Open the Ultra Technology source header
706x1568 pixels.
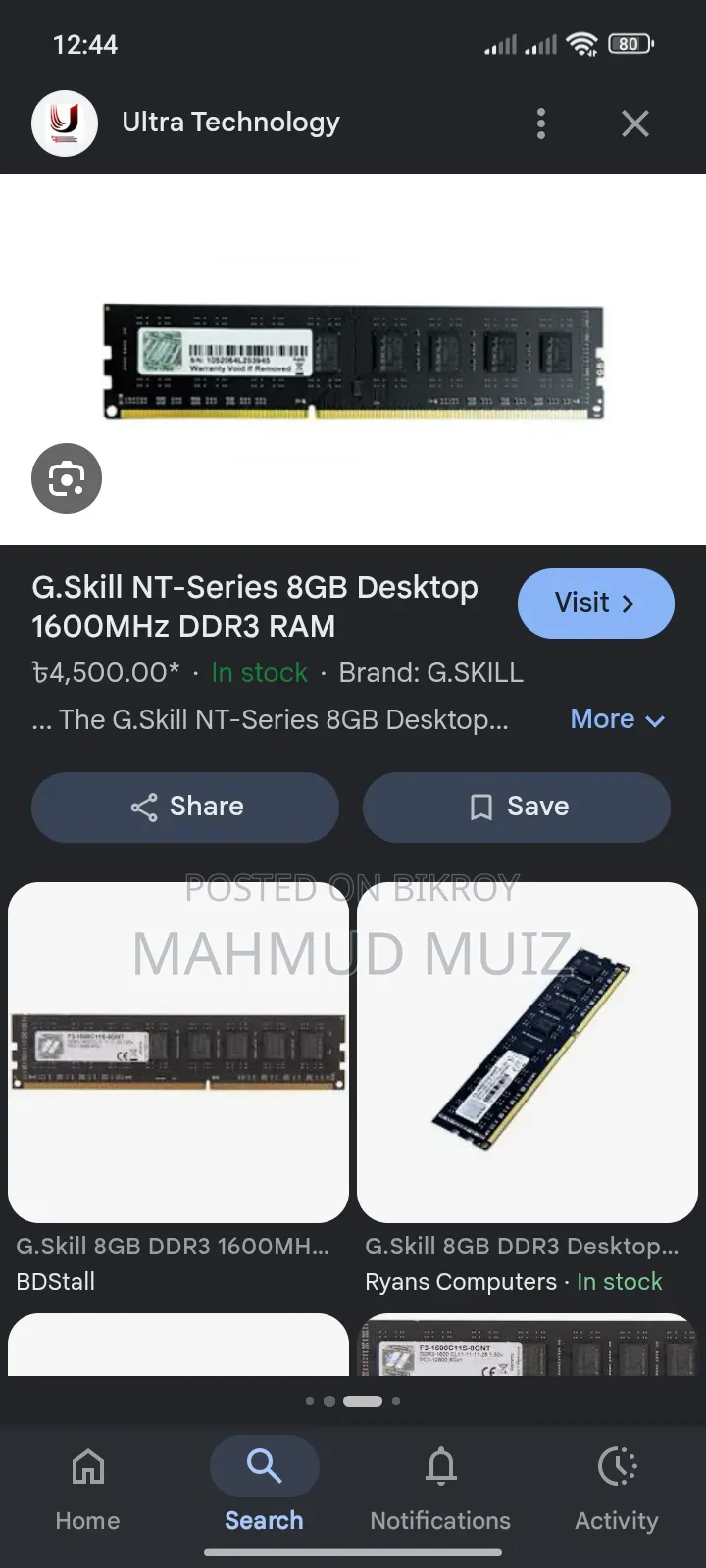pyautogui.click(x=230, y=122)
